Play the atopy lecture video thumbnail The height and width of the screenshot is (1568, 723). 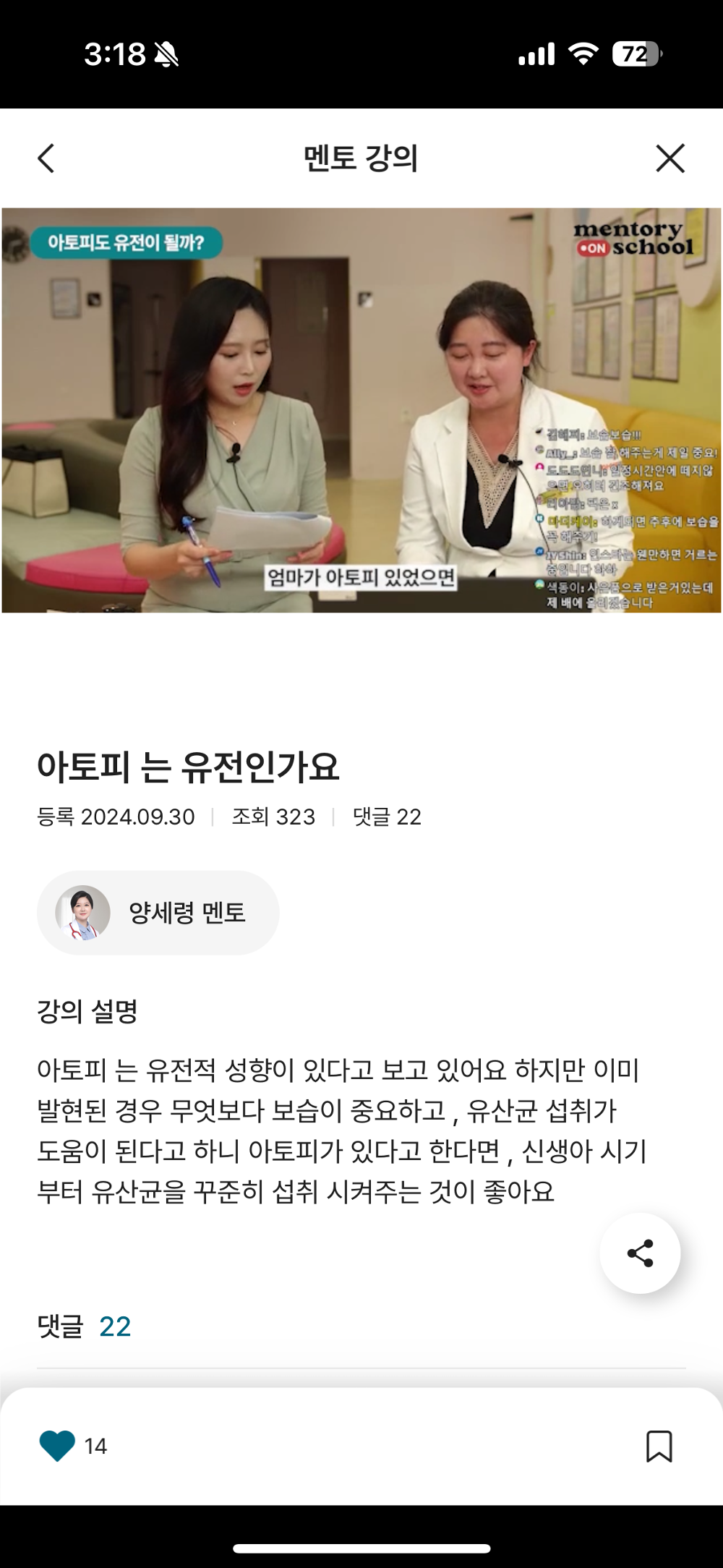361,410
